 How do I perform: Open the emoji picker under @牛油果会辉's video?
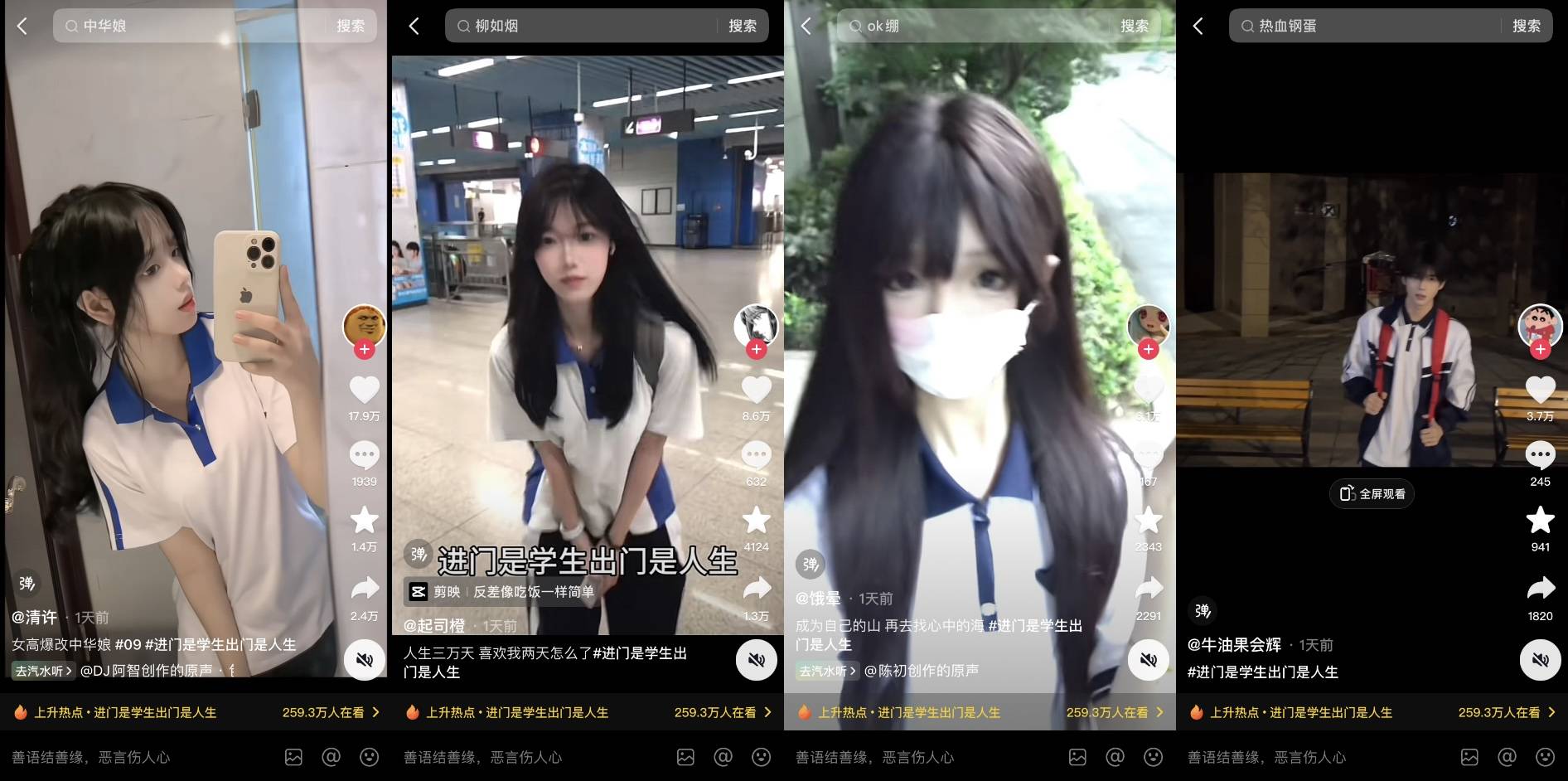(1545, 757)
